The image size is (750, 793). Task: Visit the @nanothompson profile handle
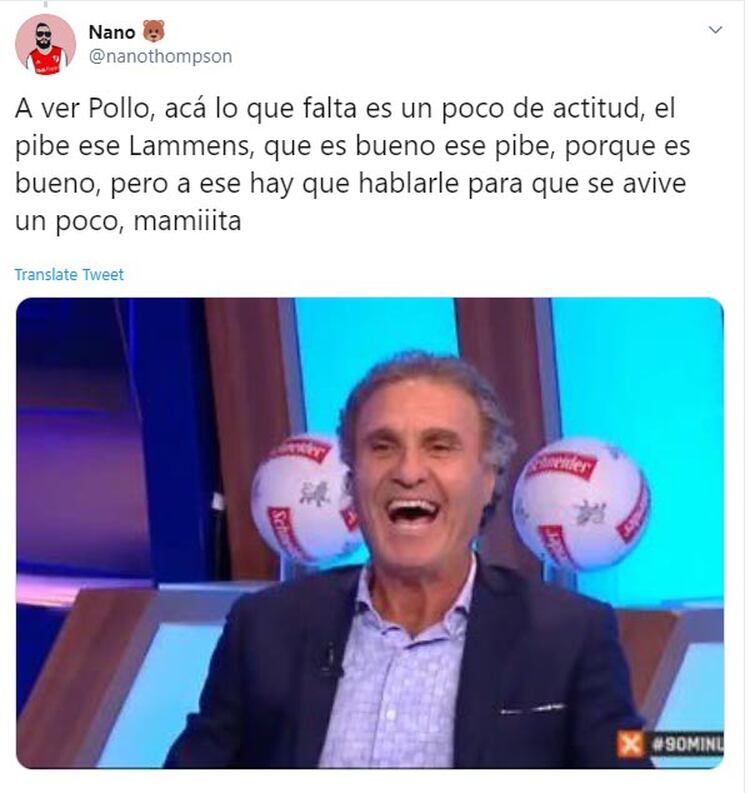tap(160, 57)
